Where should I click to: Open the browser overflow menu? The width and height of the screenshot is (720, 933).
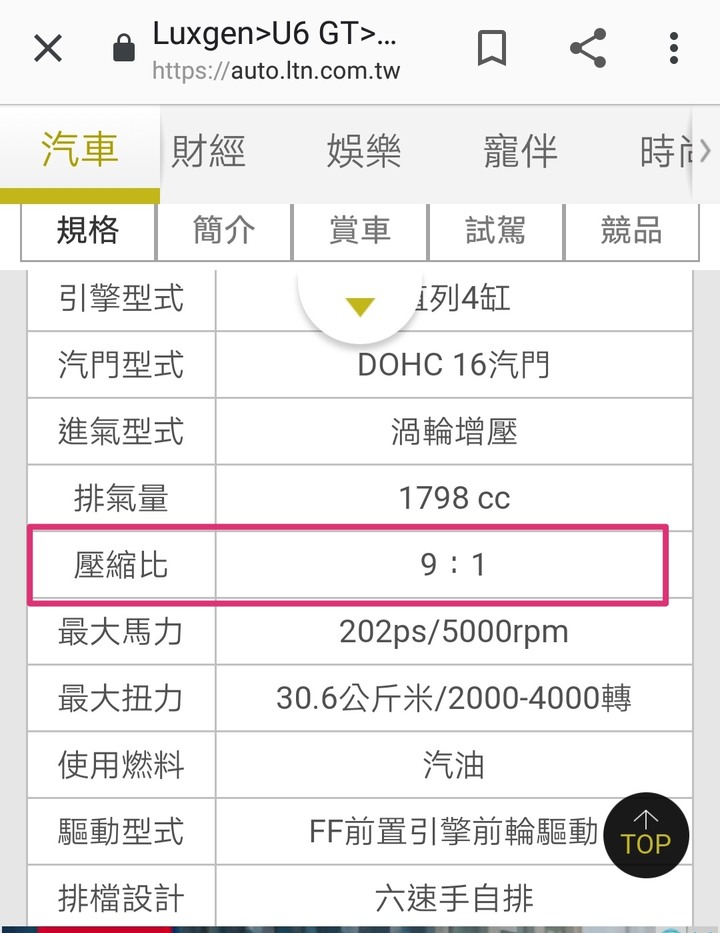click(x=674, y=48)
